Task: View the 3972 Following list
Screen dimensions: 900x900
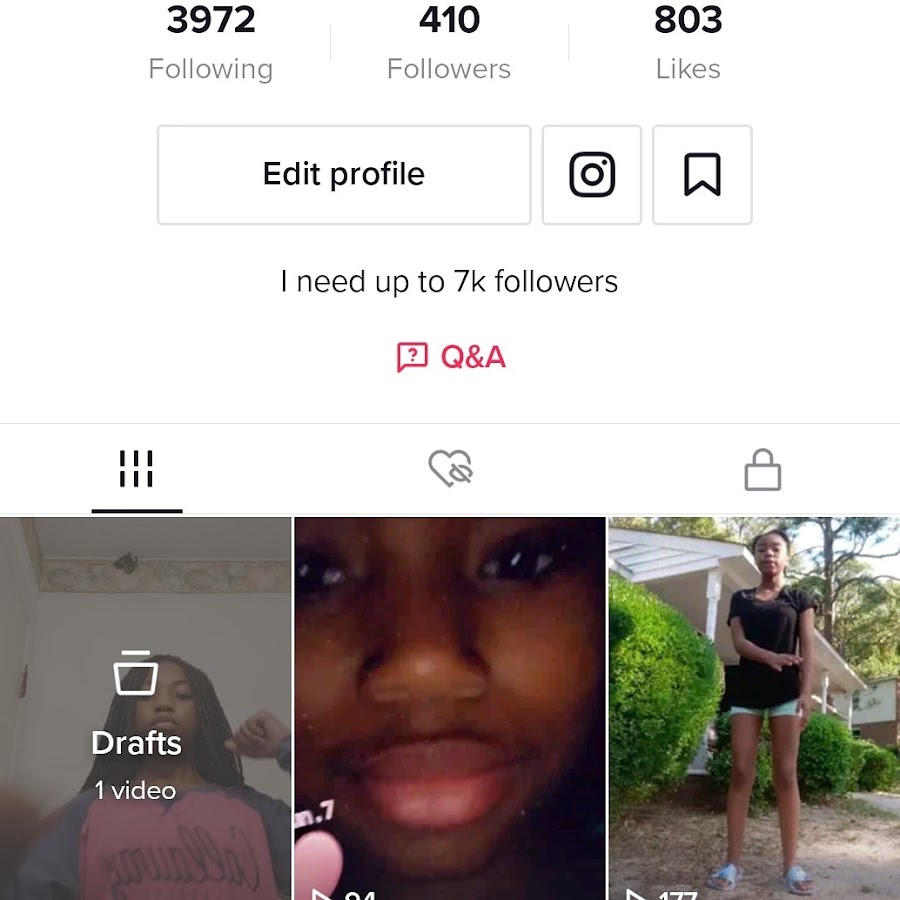Action: [x=210, y=42]
